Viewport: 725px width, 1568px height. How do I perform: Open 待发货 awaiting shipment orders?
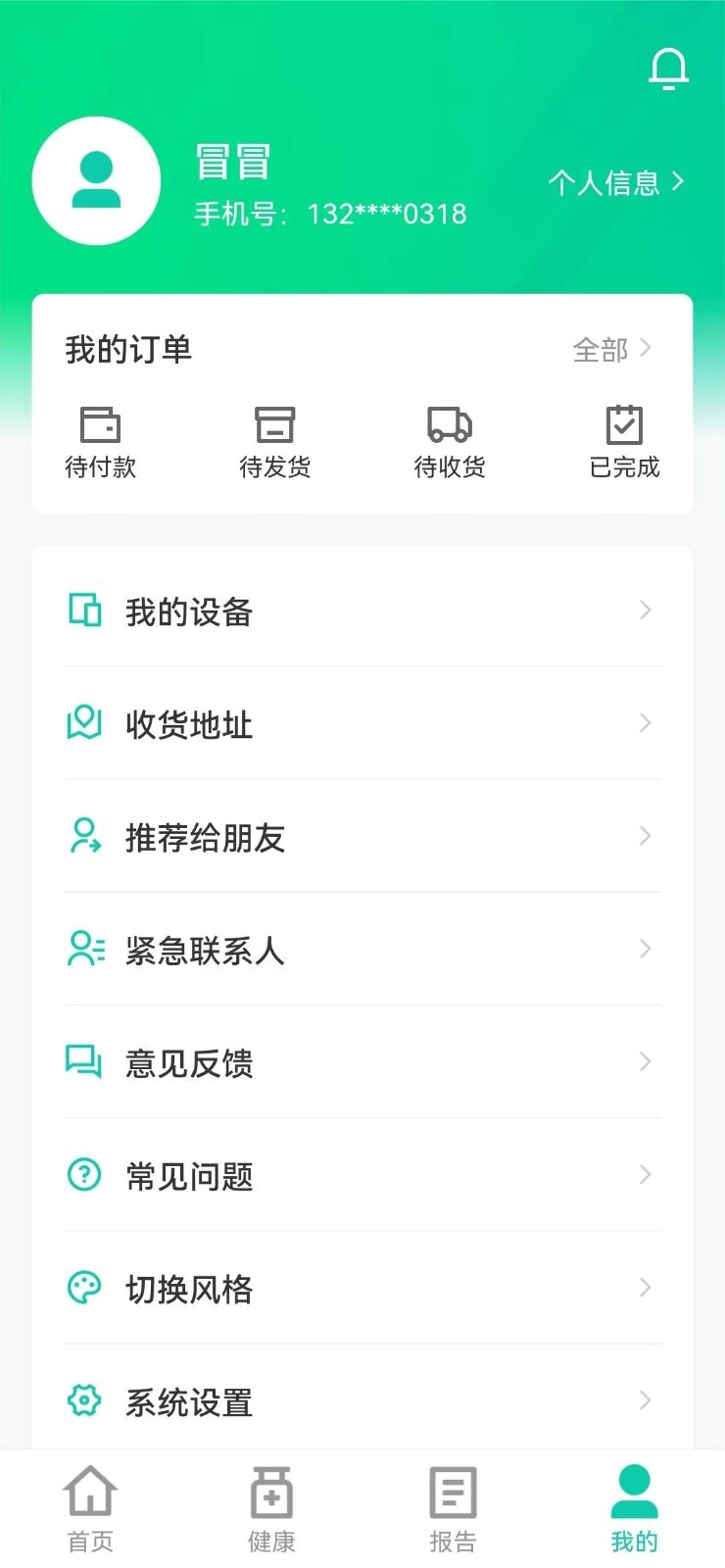tap(275, 443)
